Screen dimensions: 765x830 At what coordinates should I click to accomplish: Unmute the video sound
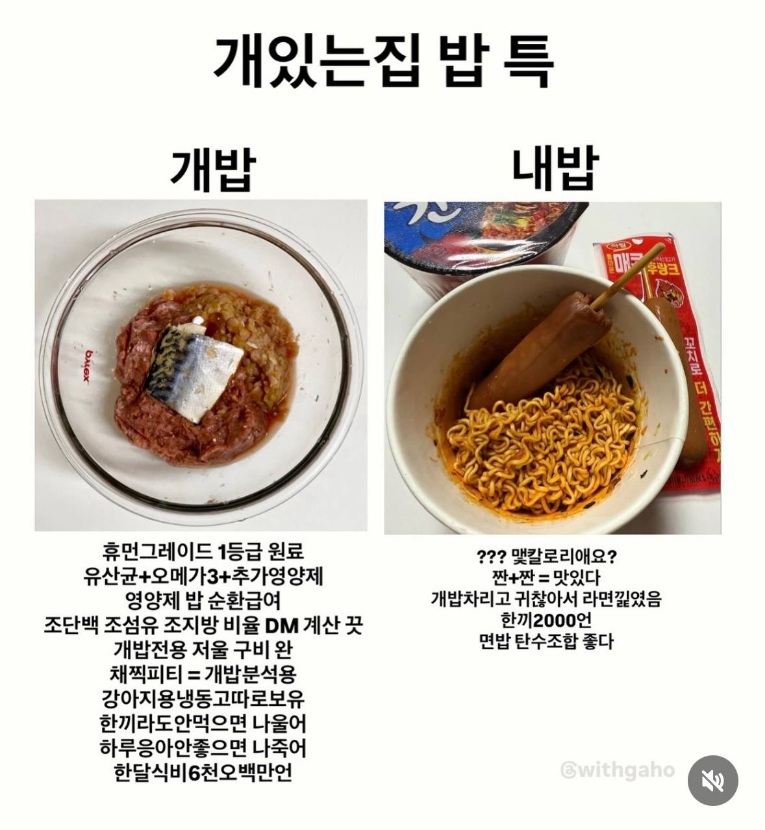713,781
